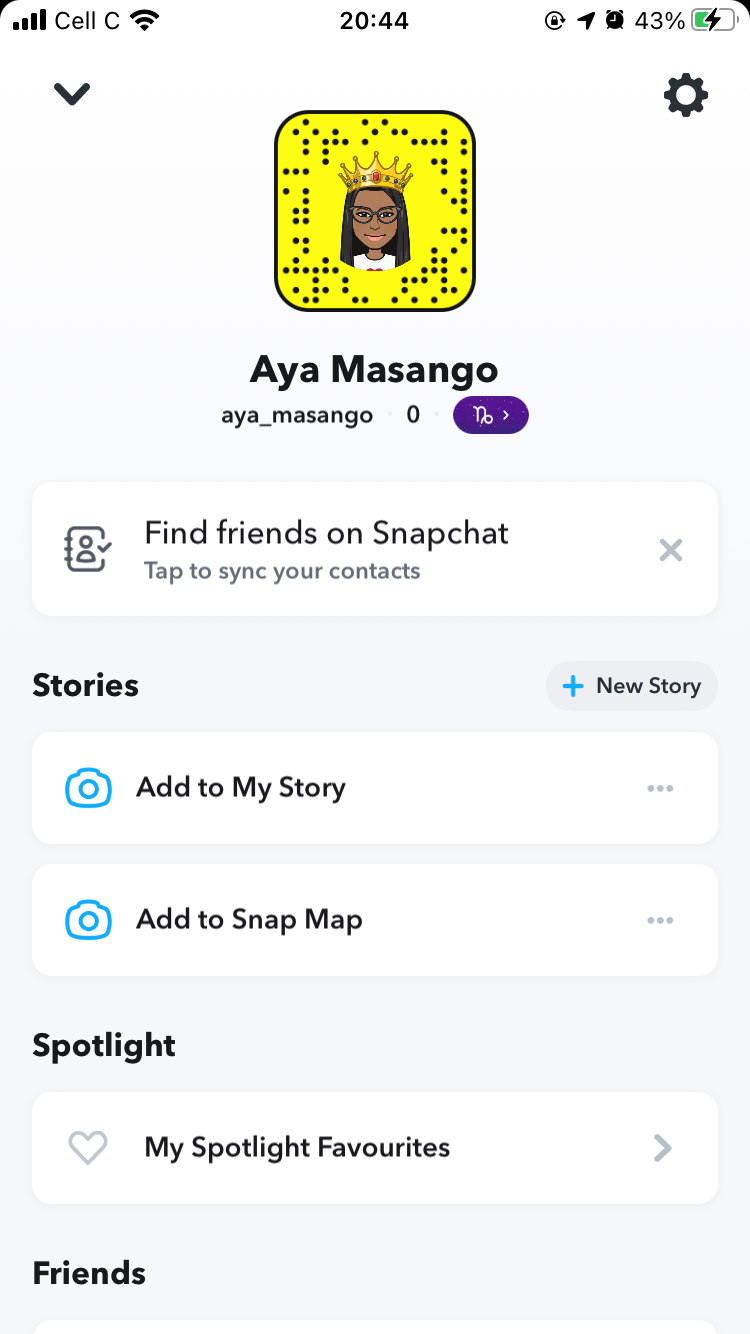Tap the camera icon beside Add to My Story
750x1334 pixels.
pos(88,788)
